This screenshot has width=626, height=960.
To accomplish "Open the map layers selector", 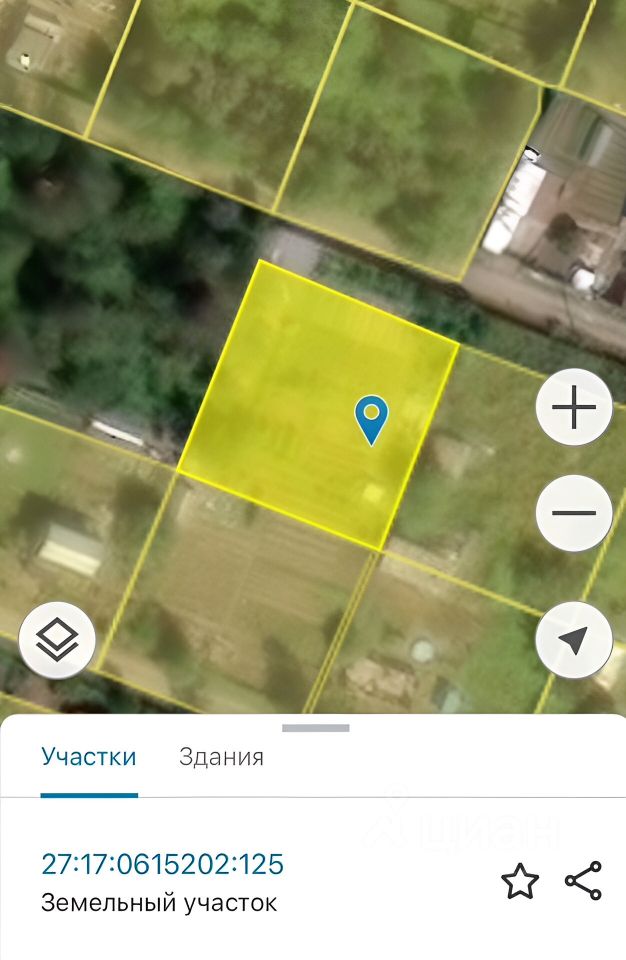I will 57,640.
